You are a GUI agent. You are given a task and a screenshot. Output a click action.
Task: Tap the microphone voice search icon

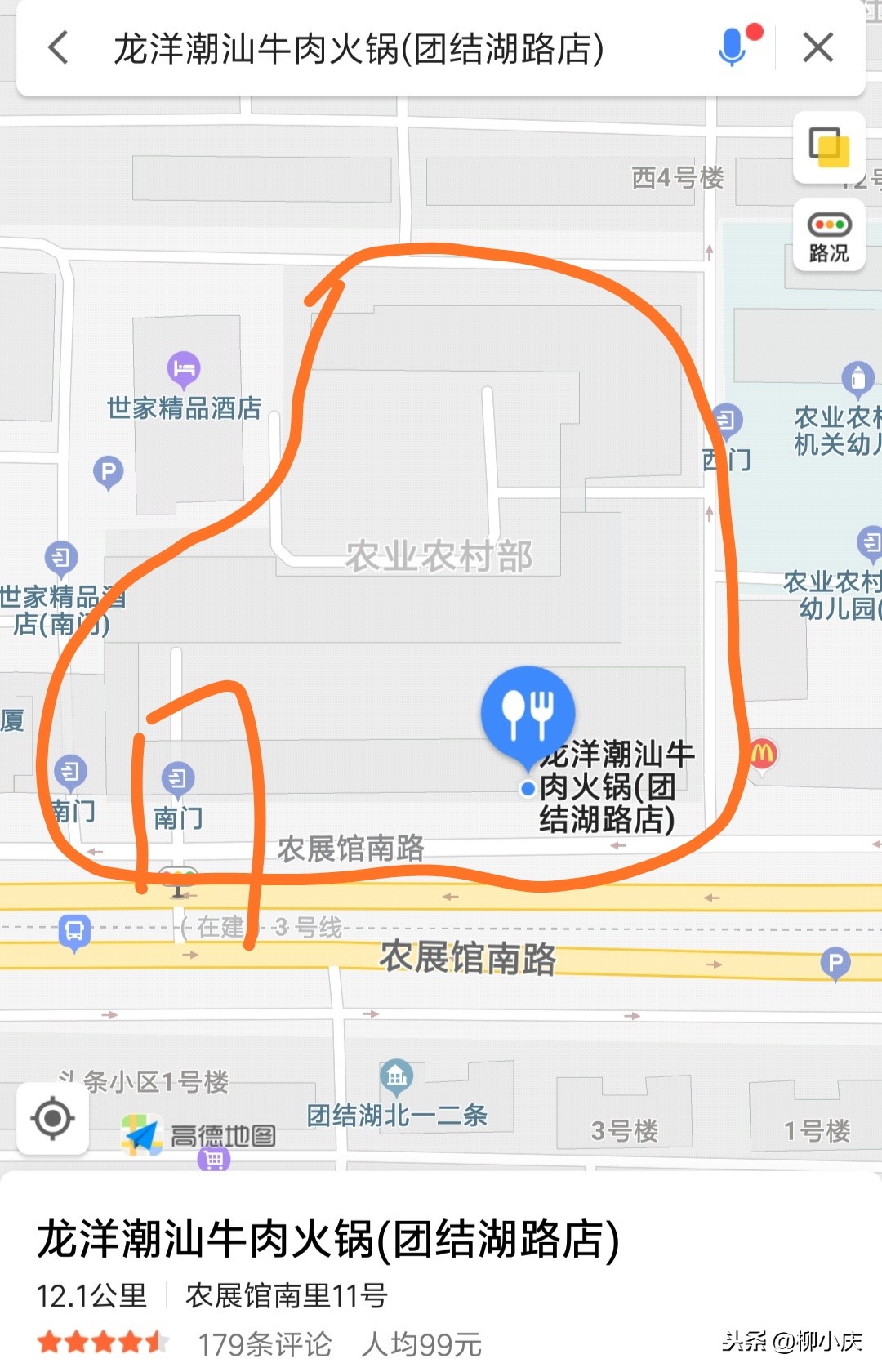pyautogui.click(x=733, y=49)
